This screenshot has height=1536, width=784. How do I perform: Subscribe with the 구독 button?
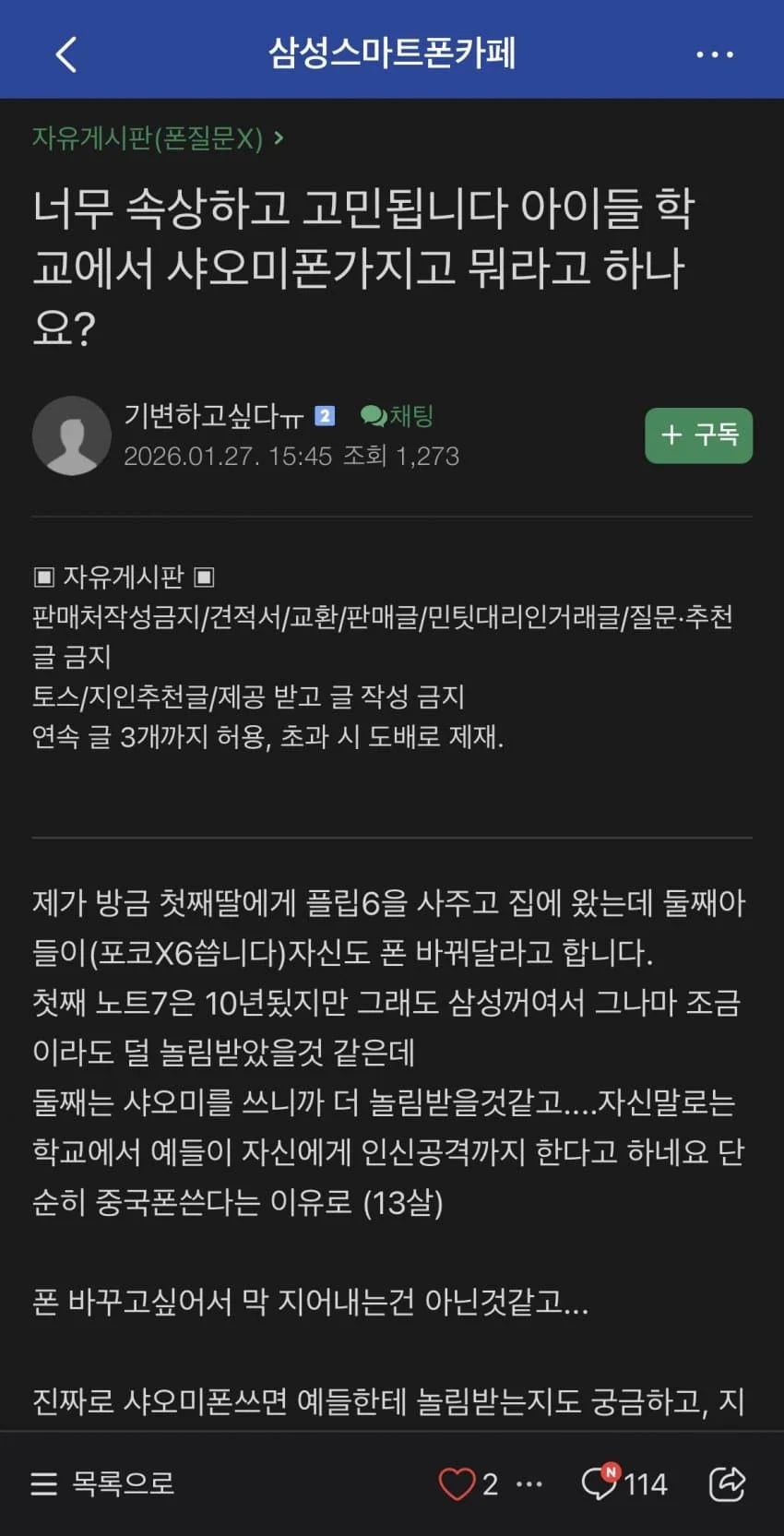pyautogui.click(x=698, y=435)
